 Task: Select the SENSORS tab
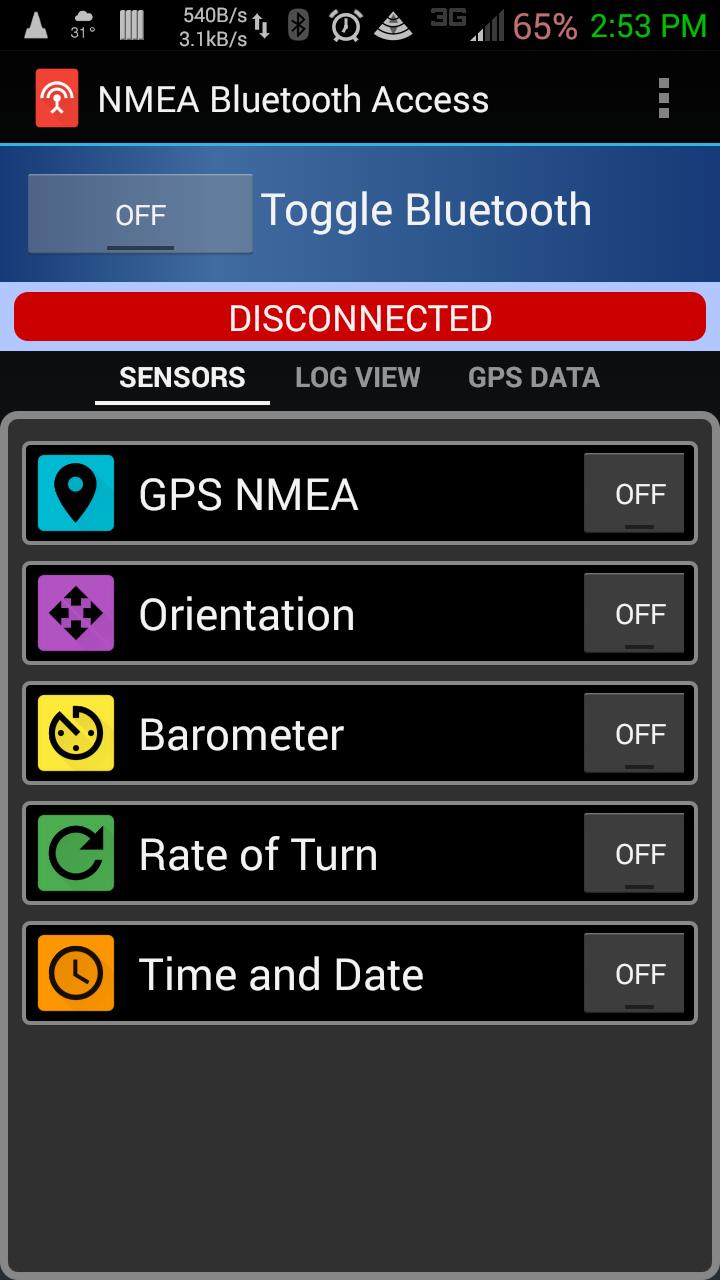coord(182,377)
